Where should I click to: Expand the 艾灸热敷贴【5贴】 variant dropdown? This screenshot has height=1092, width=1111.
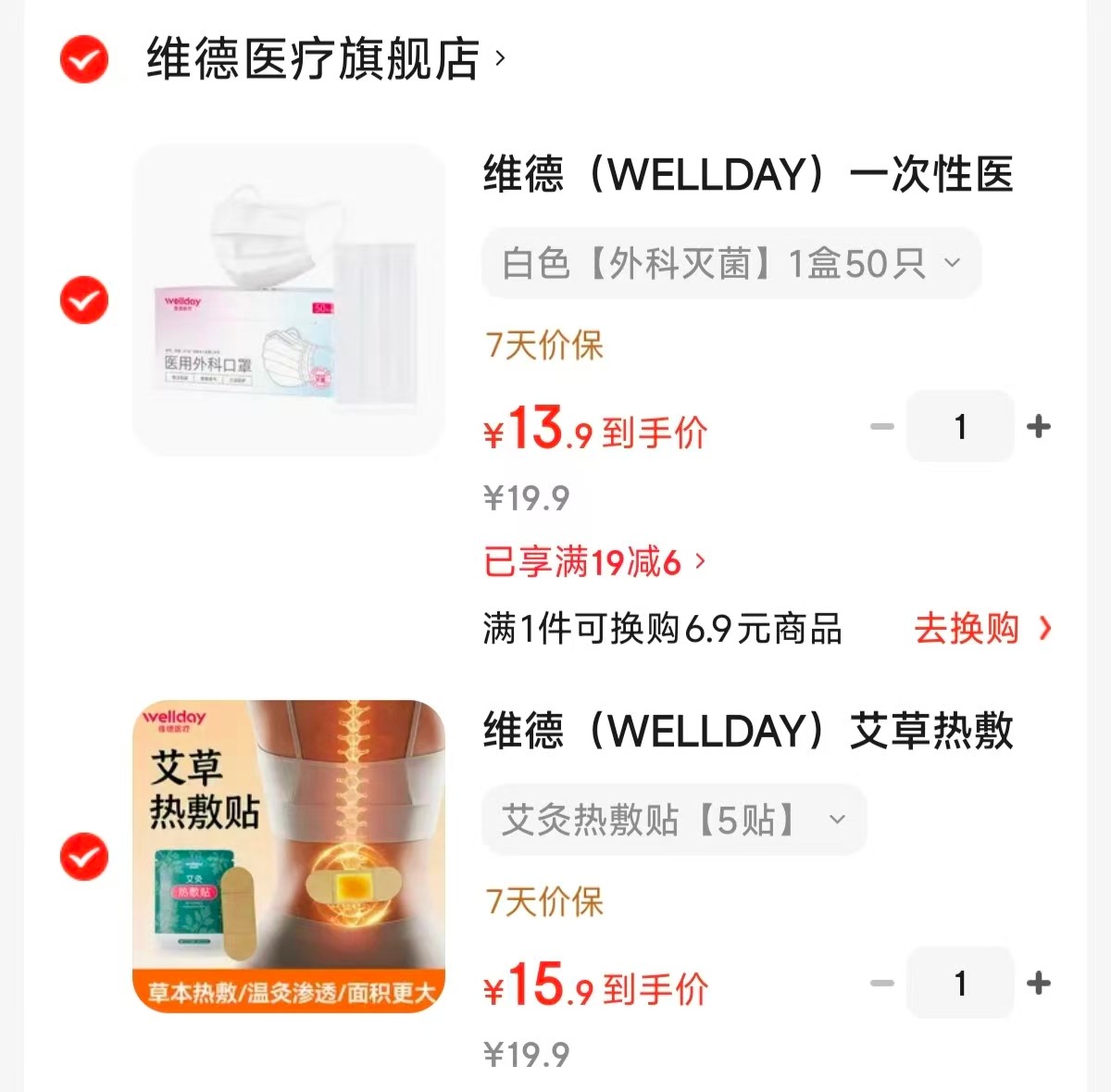click(673, 820)
